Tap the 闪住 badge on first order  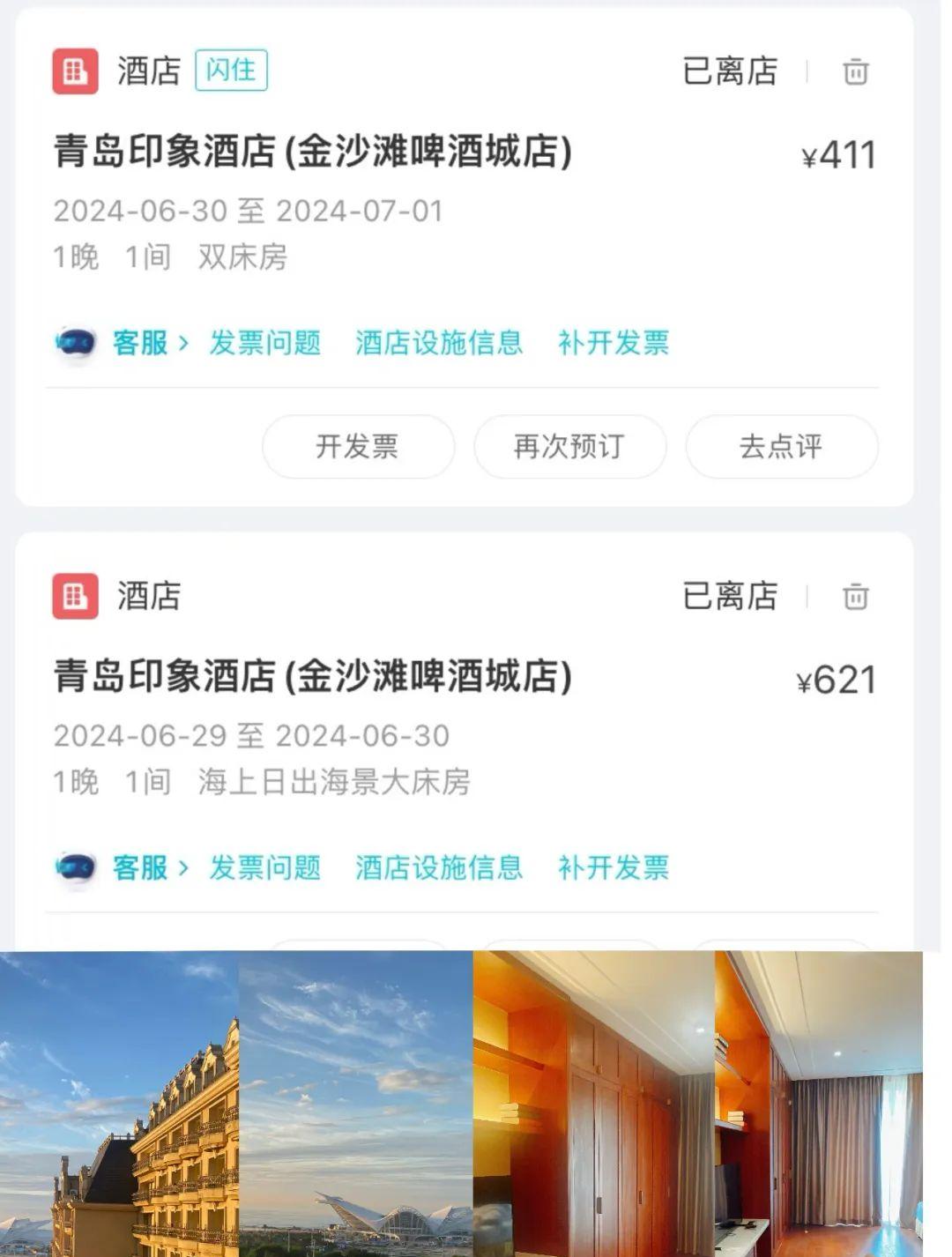click(230, 71)
